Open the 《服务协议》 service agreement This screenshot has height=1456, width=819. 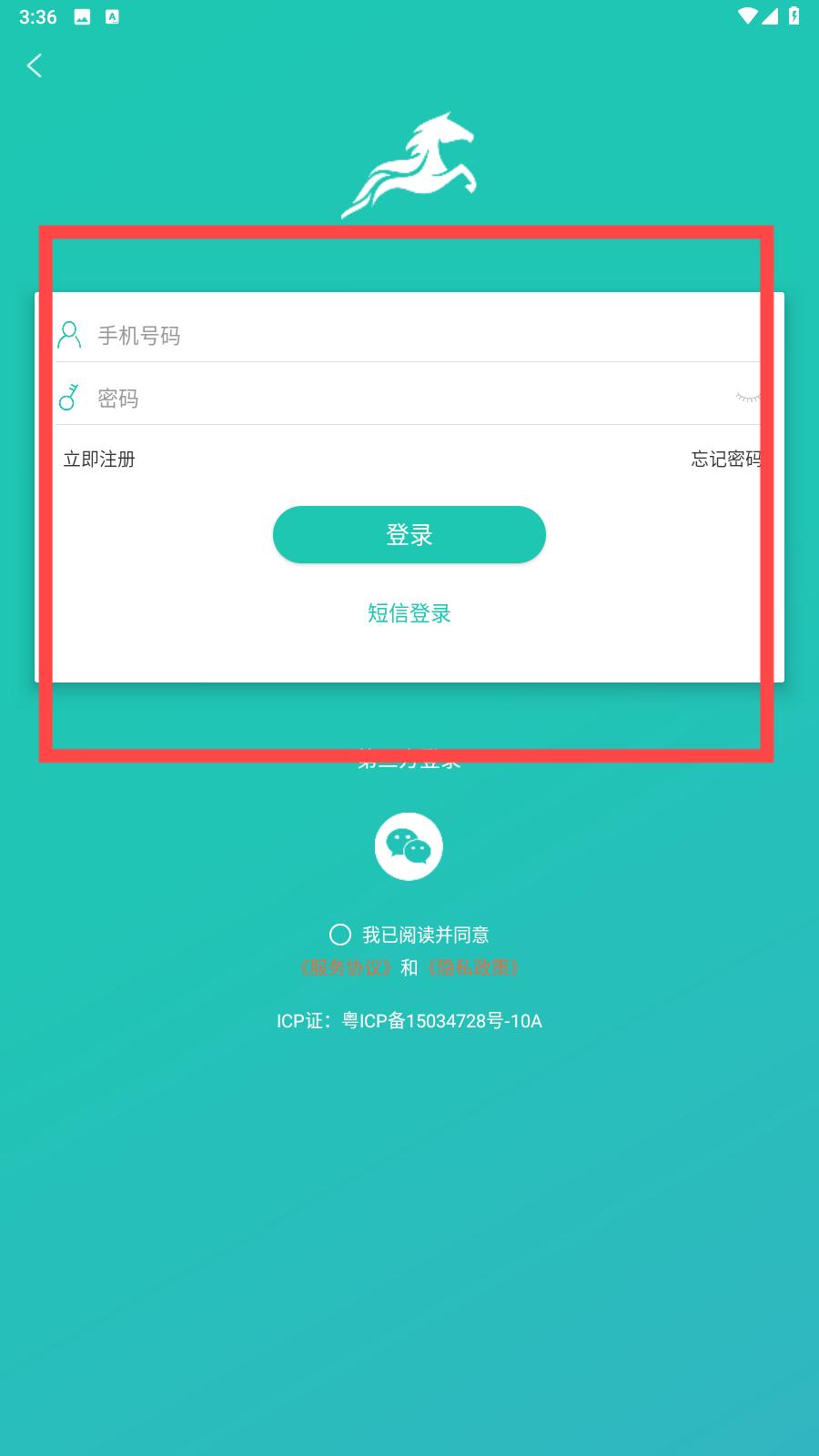(346, 967)
